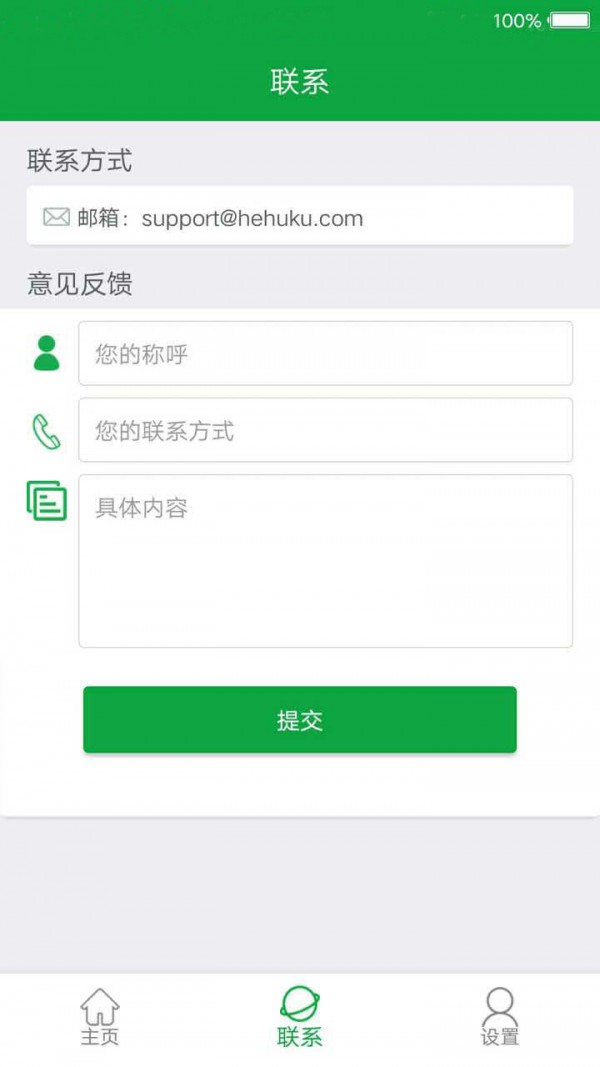The width and height of the screenshot is (600, 1067).
Task: Switch to the 主页 home tab
Action: tap(100, 1017)
